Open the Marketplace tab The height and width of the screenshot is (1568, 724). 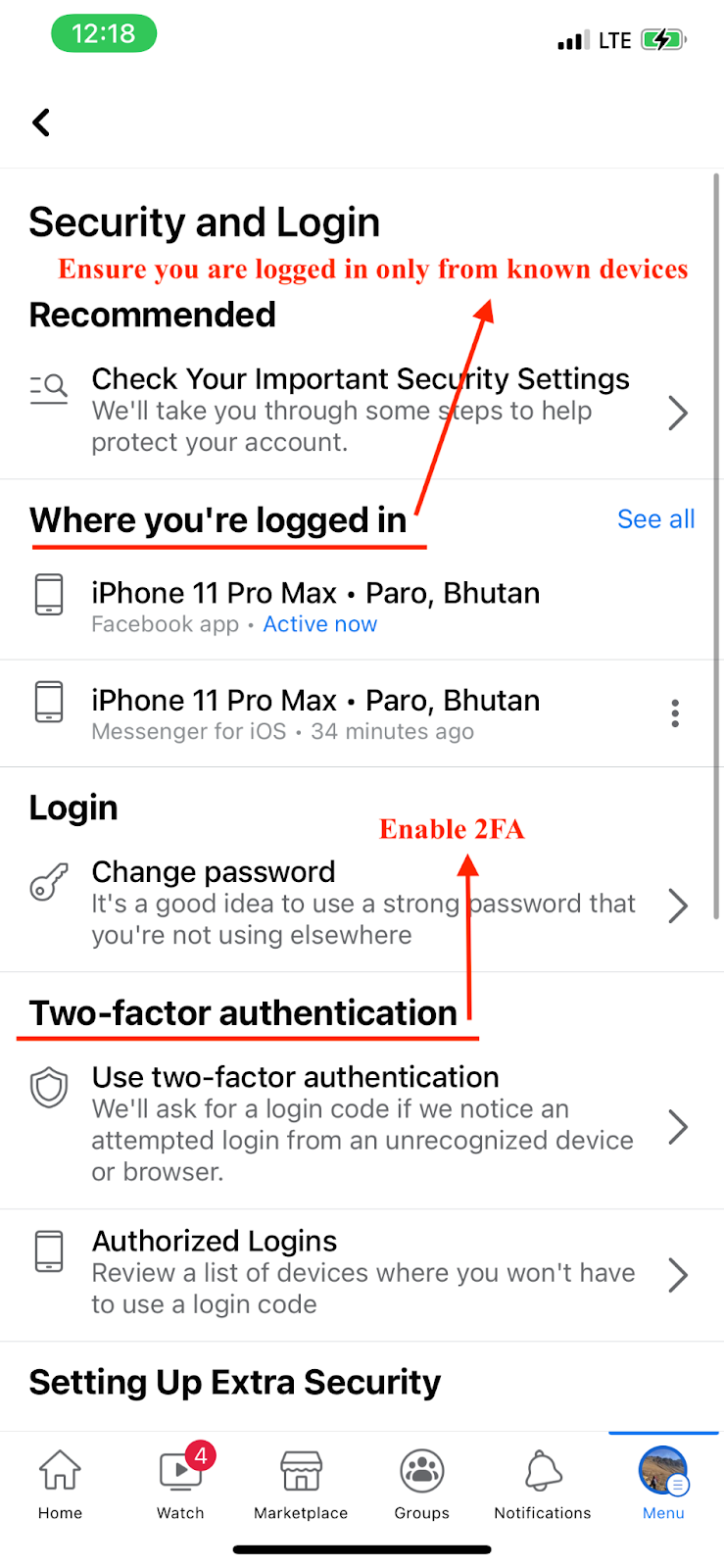[301, 1484]
